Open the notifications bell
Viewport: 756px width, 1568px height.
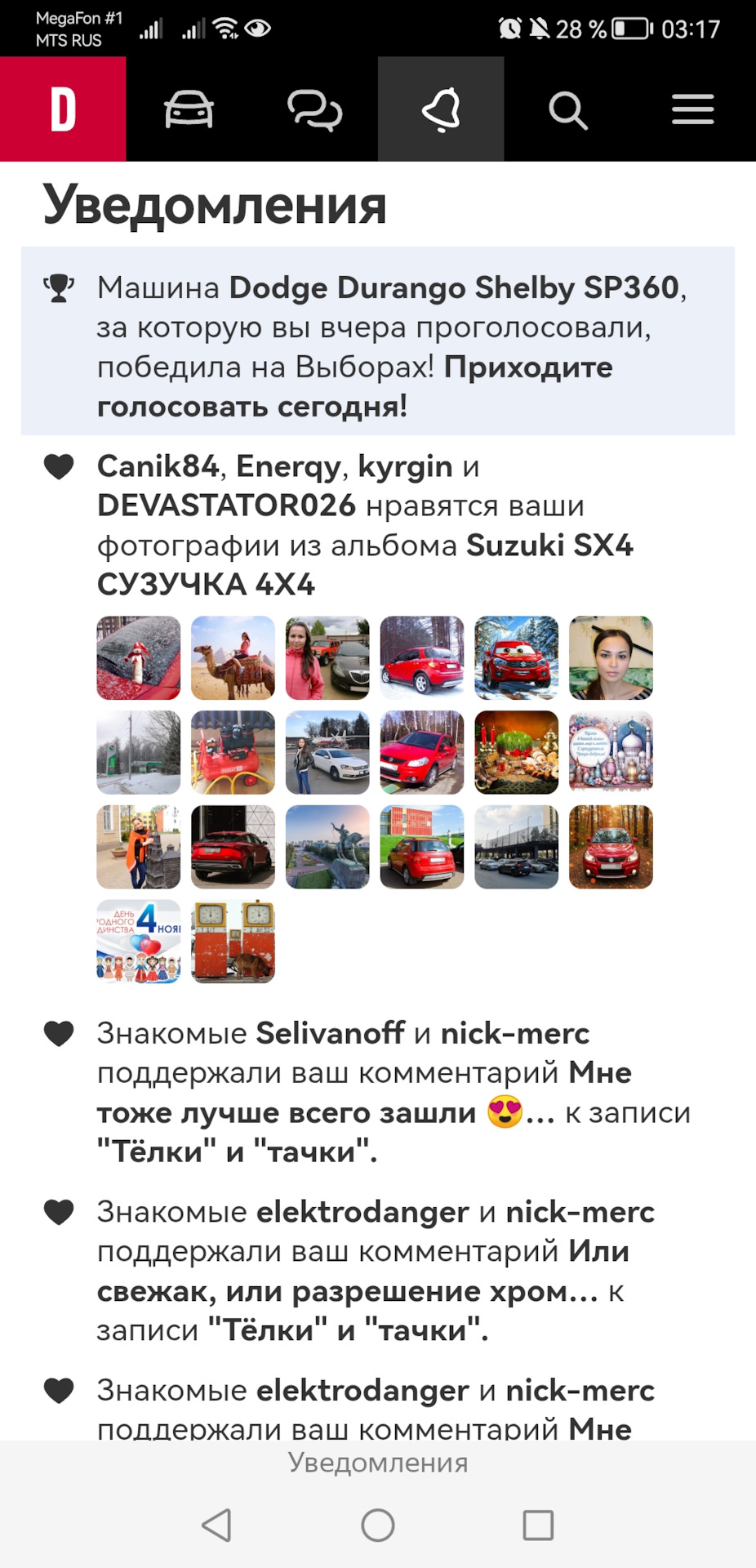coord(441,109)
